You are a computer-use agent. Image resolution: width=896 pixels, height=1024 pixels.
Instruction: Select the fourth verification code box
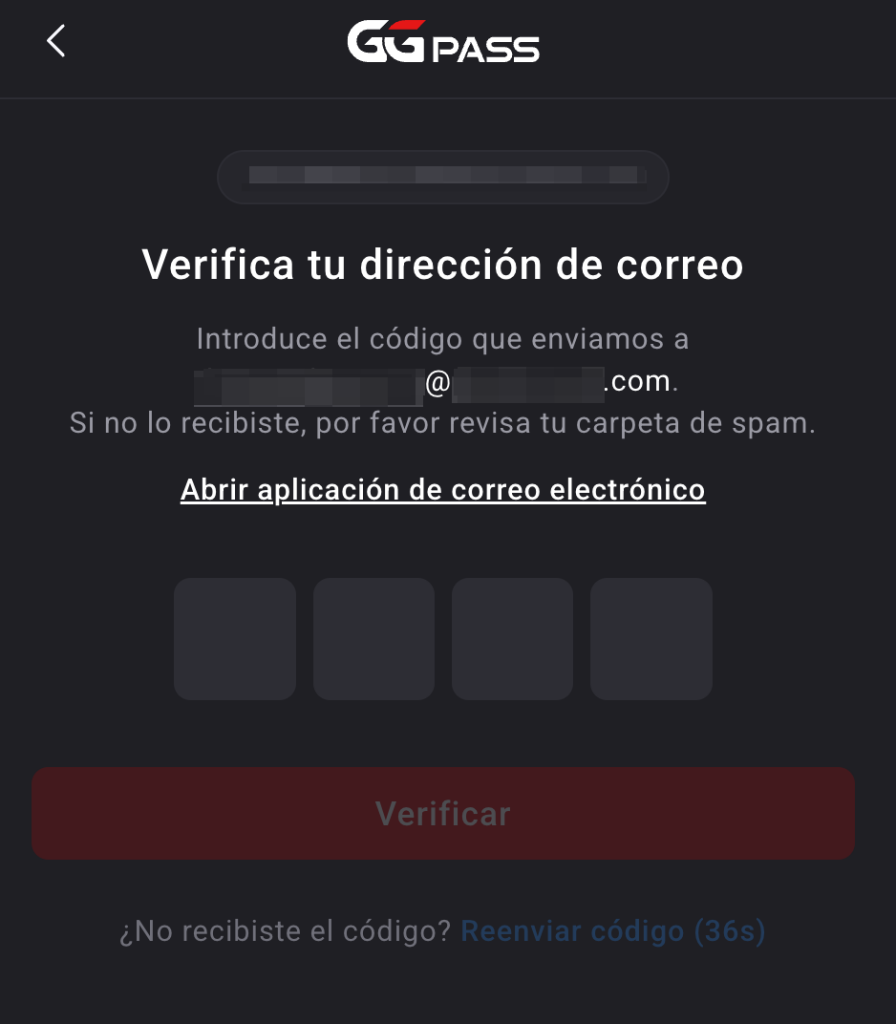pos(651,638)
